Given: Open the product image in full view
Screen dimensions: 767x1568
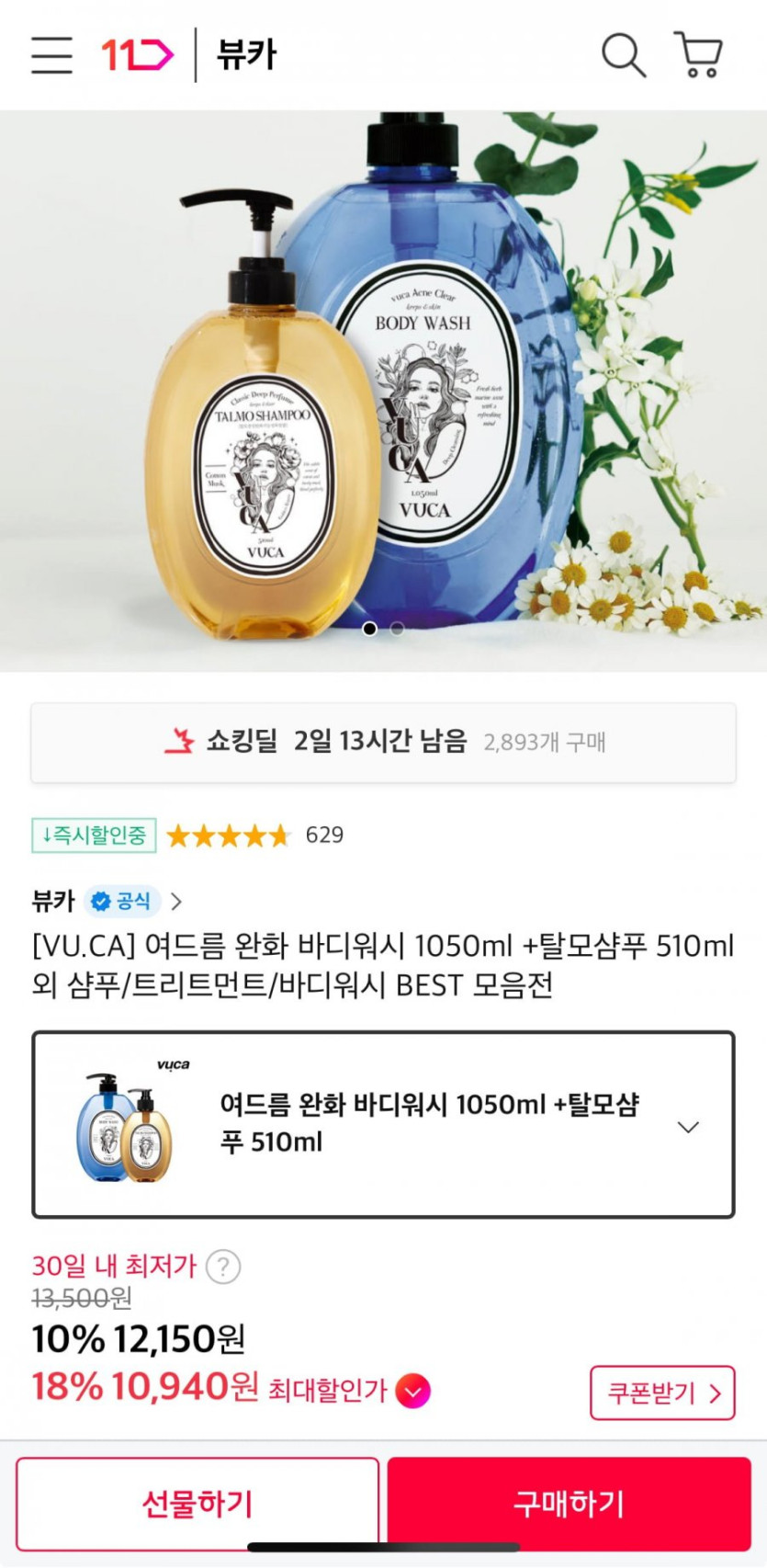Looking at the screenshot, I should coord(383,392).
